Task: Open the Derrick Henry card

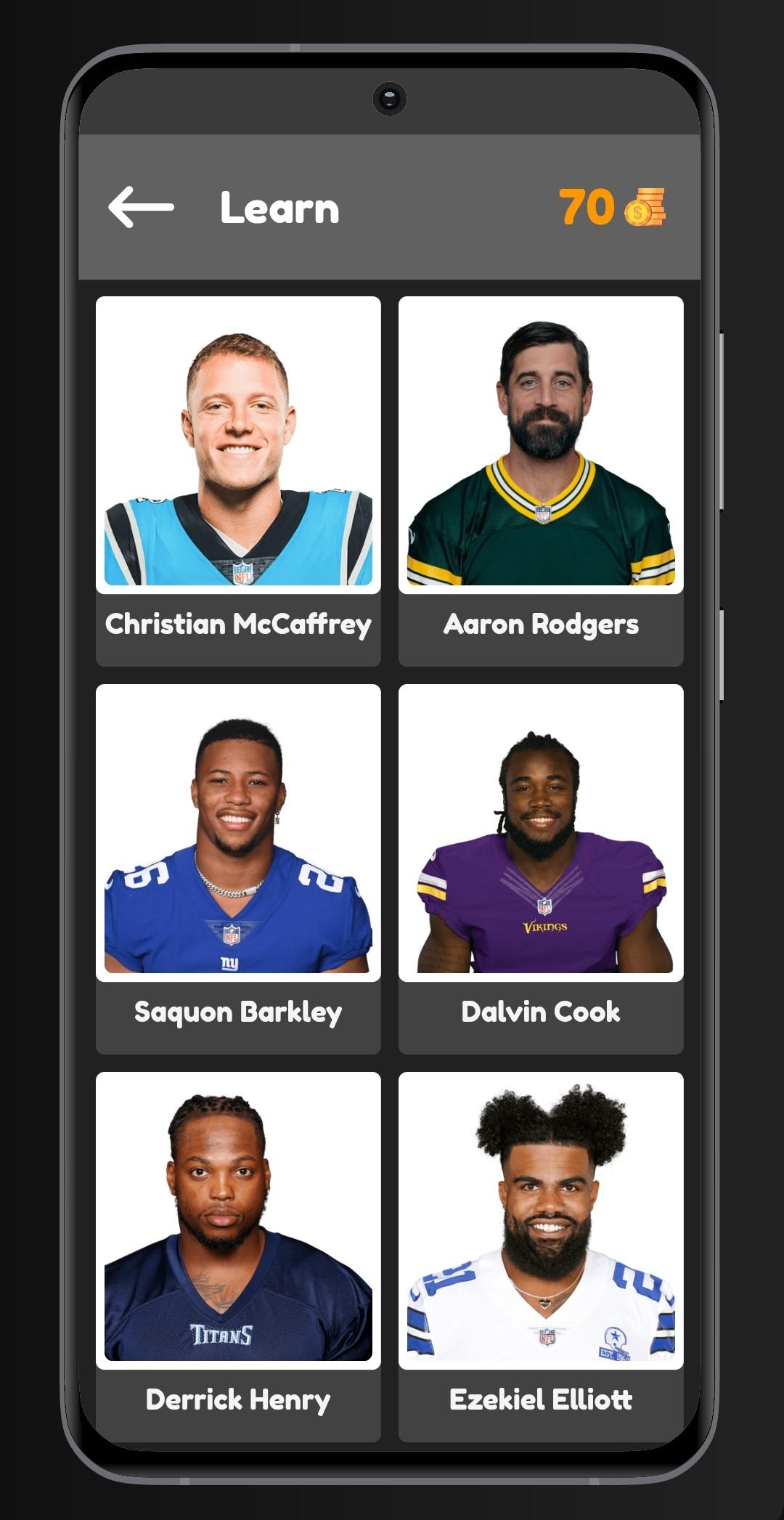Action: (x=238, y=1256)
